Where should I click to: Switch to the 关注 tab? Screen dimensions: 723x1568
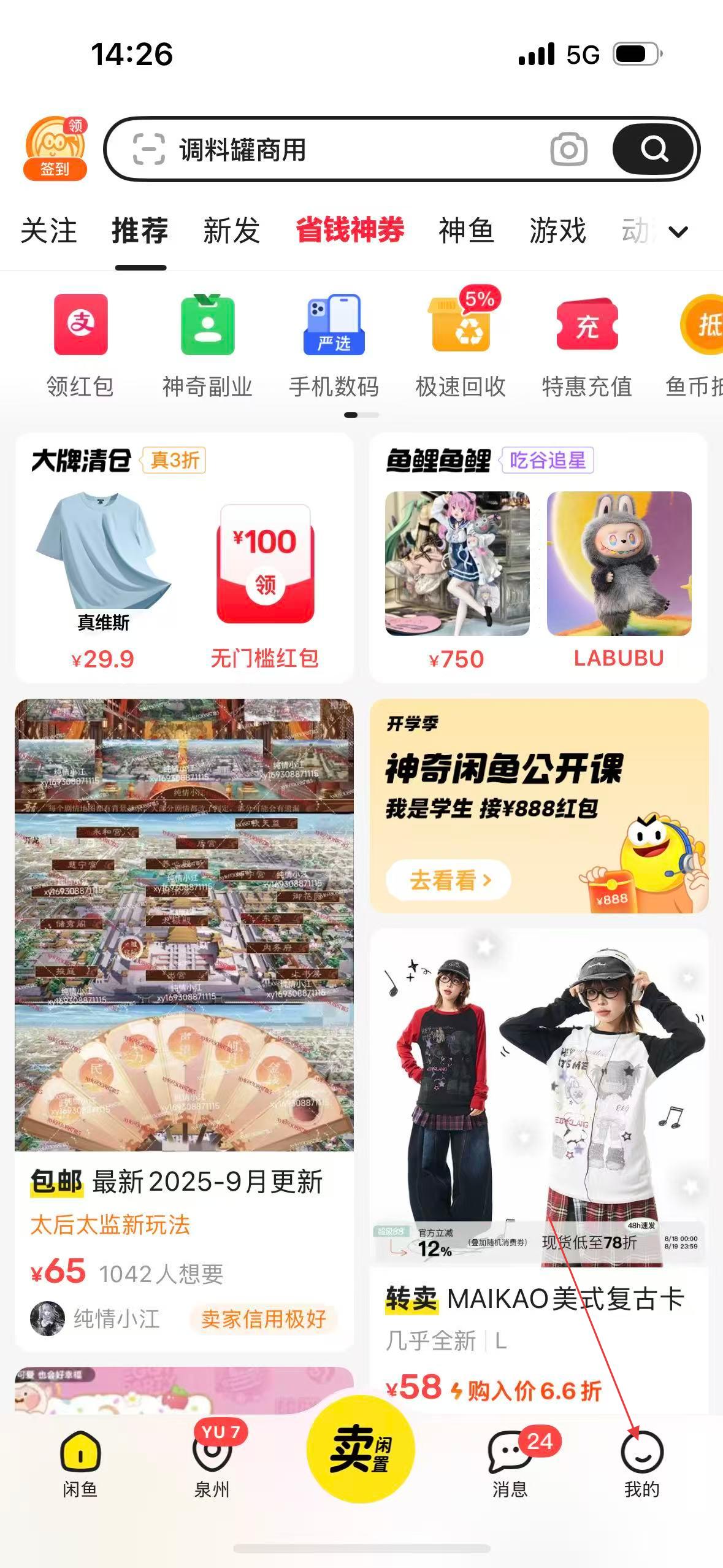[x=48, y=231]
